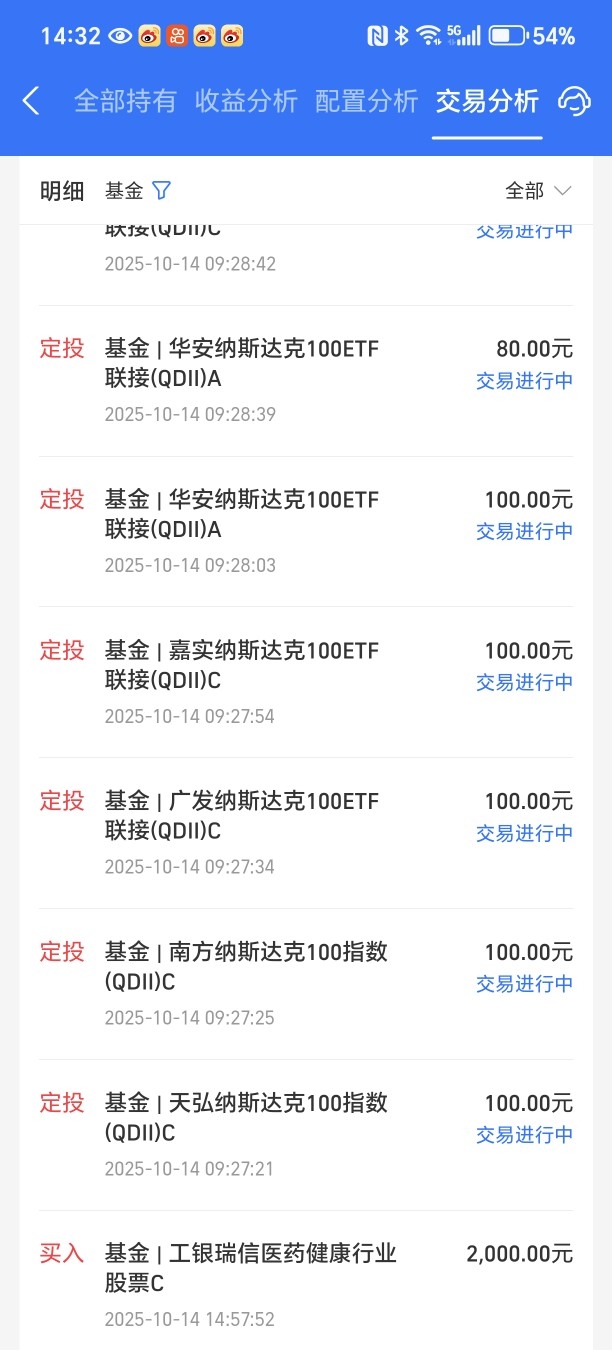Screen dimensions: 612x1350
Task: View the 嘉实纳斯达克100ETF联接(QDII)C transaction
Action: (x=306, y=682)
